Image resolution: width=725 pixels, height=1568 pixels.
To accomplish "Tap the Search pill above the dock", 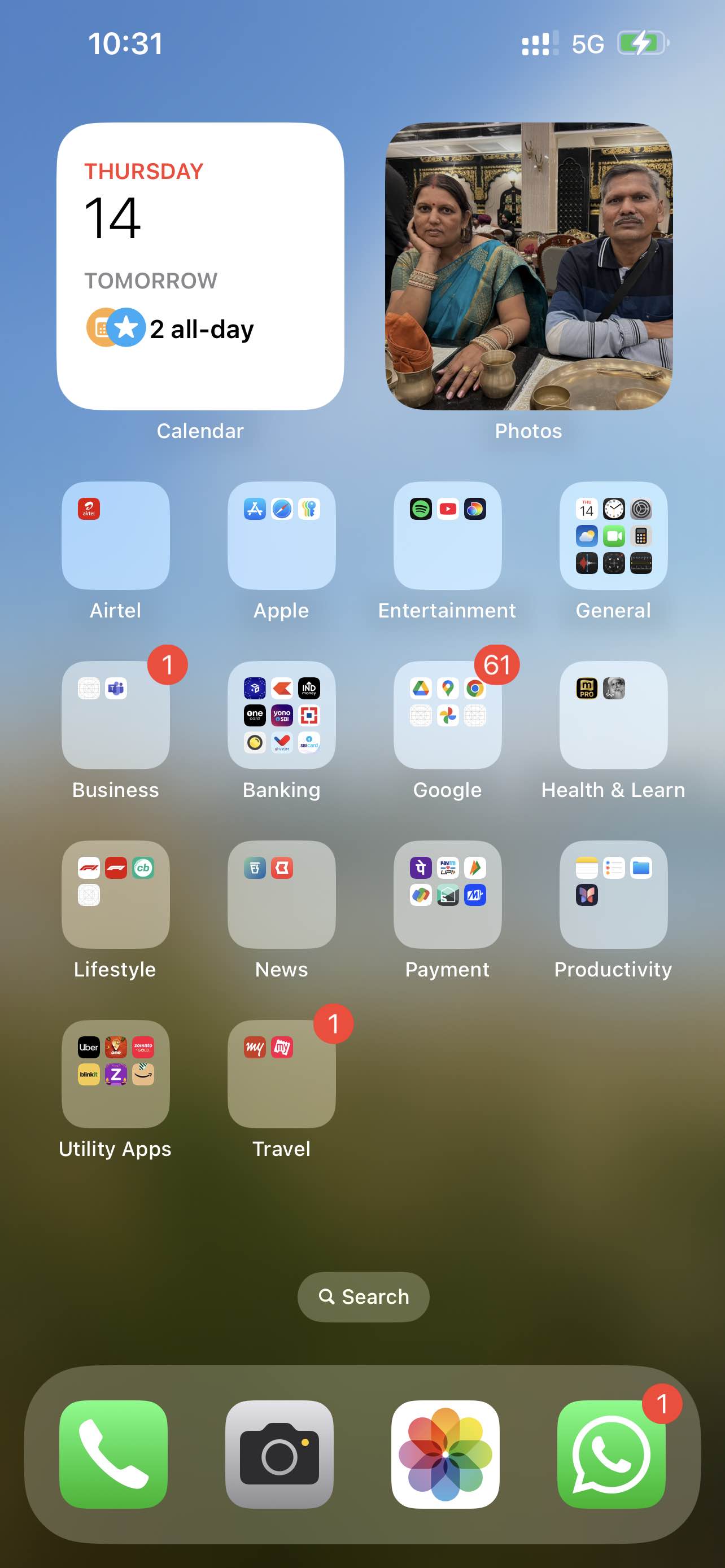I will pyautogui.click(x=364, y=1297).
